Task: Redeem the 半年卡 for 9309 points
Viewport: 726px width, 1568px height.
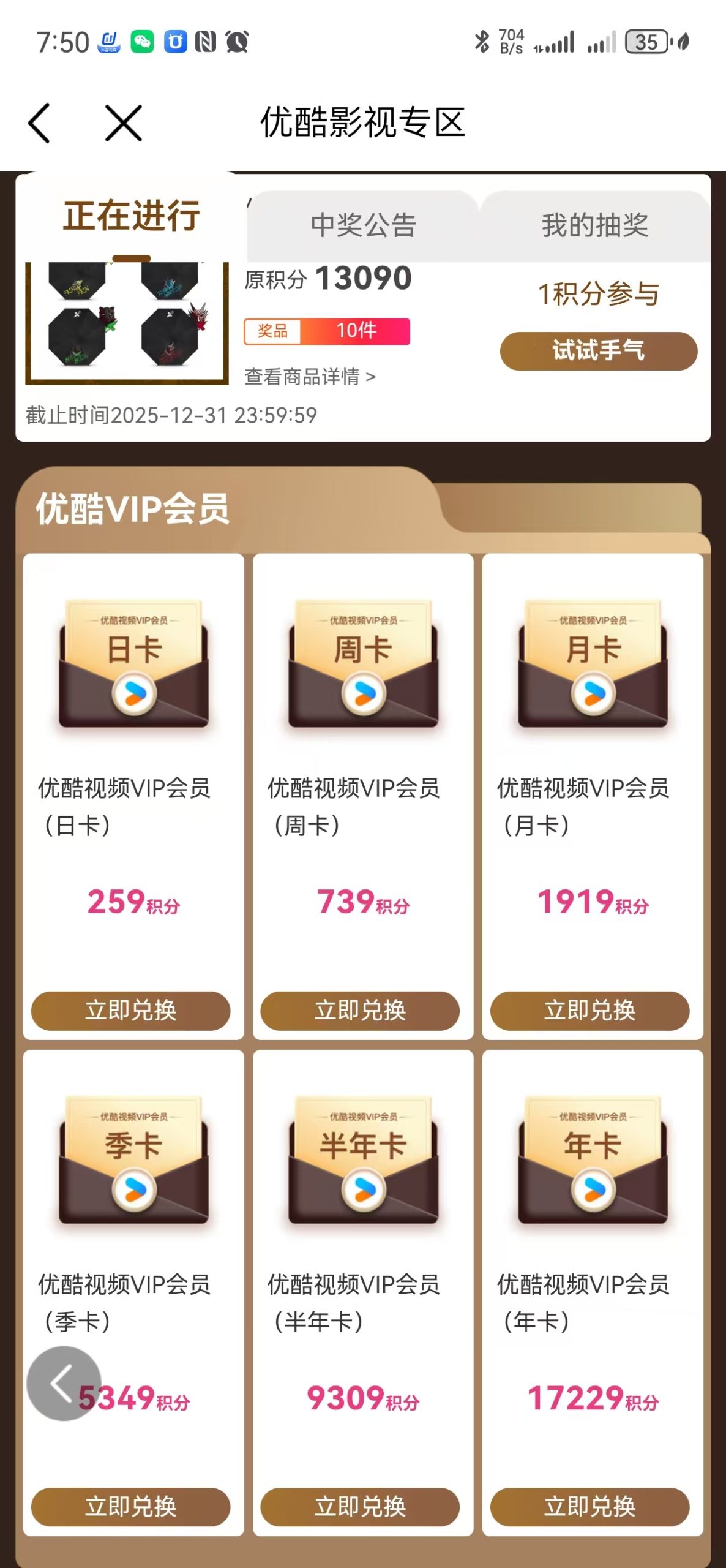Action: [x=360, y=1506]
